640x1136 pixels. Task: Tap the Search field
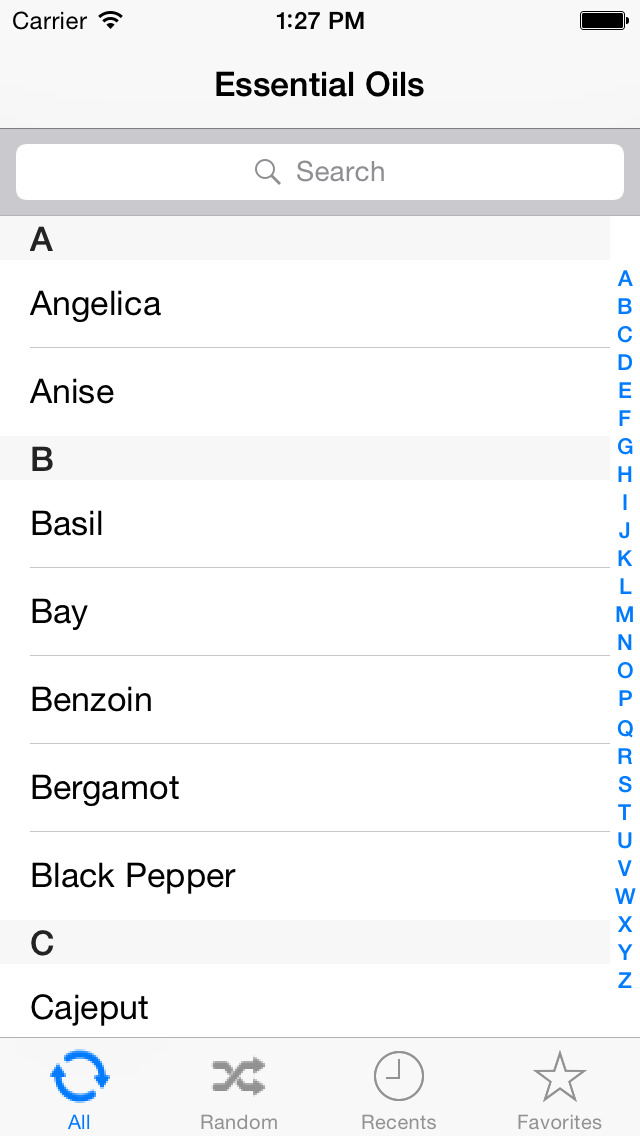pos(320,172)
